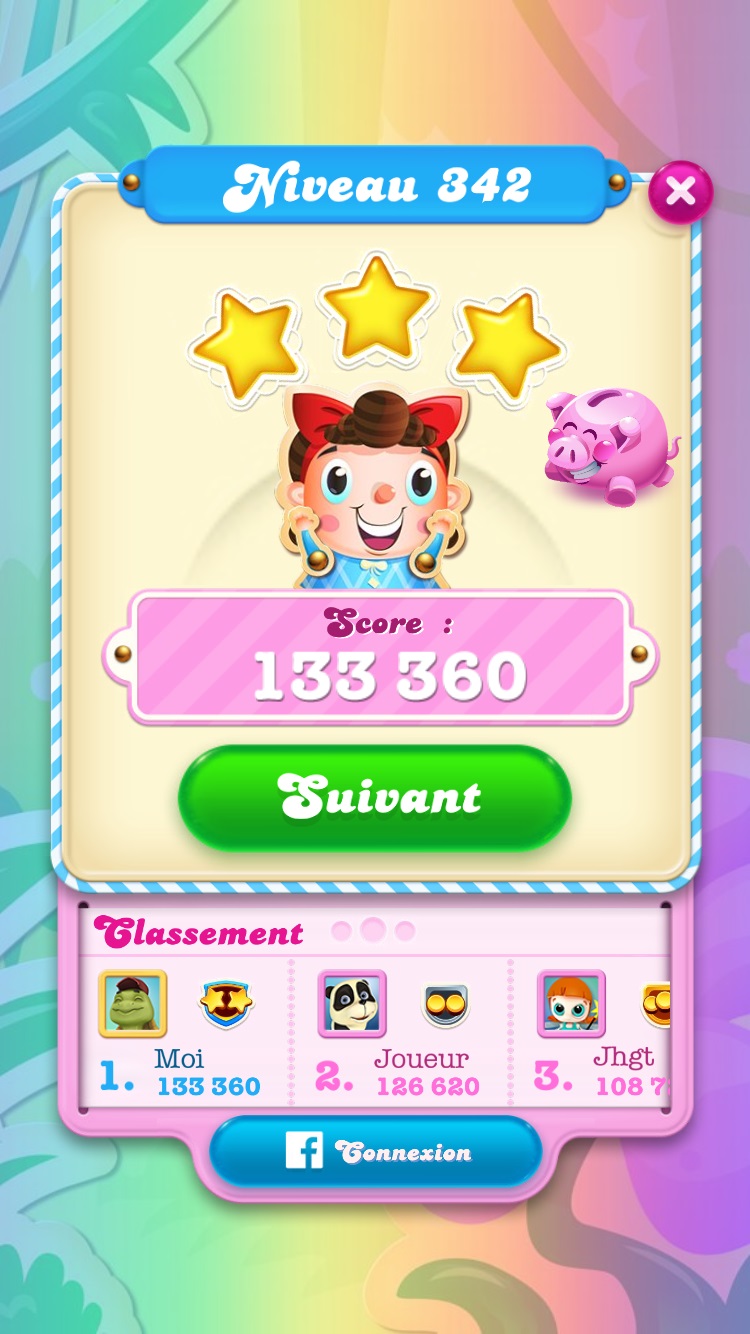Tap the green Suivant button
Viewport: 750px width, 1334px height.
(375, 798)
